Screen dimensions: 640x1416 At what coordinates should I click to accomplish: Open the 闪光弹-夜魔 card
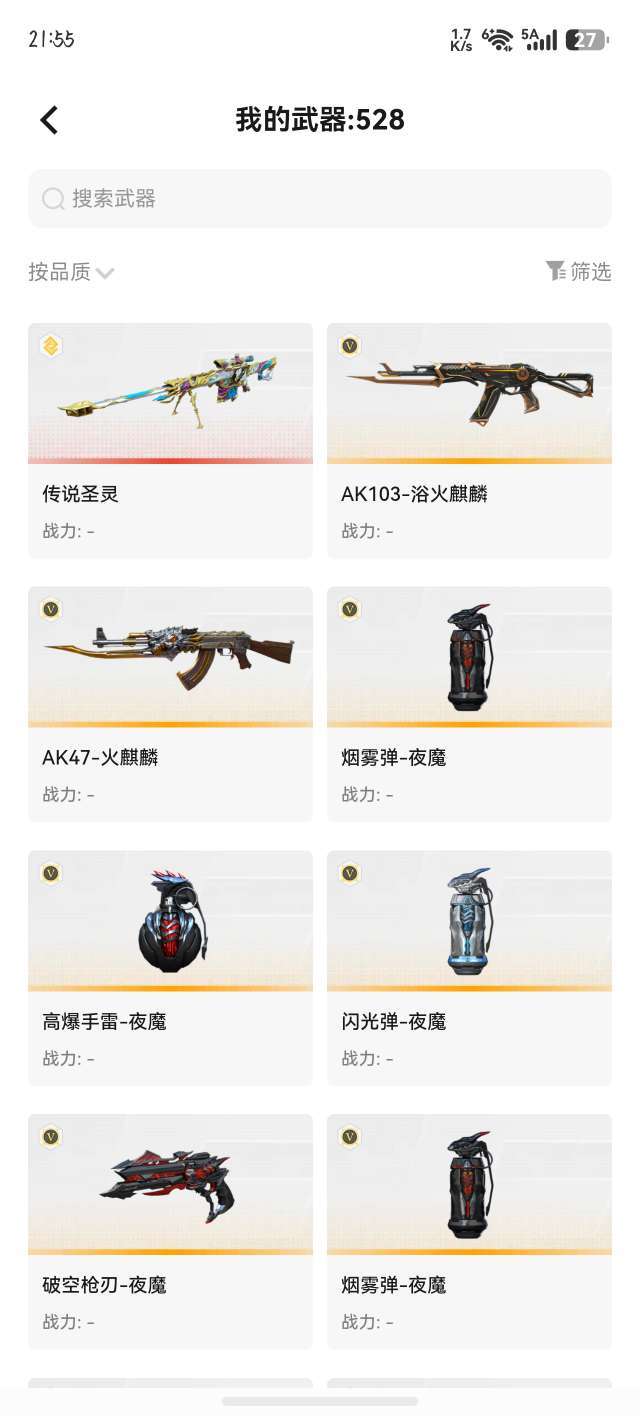point(469,969)
